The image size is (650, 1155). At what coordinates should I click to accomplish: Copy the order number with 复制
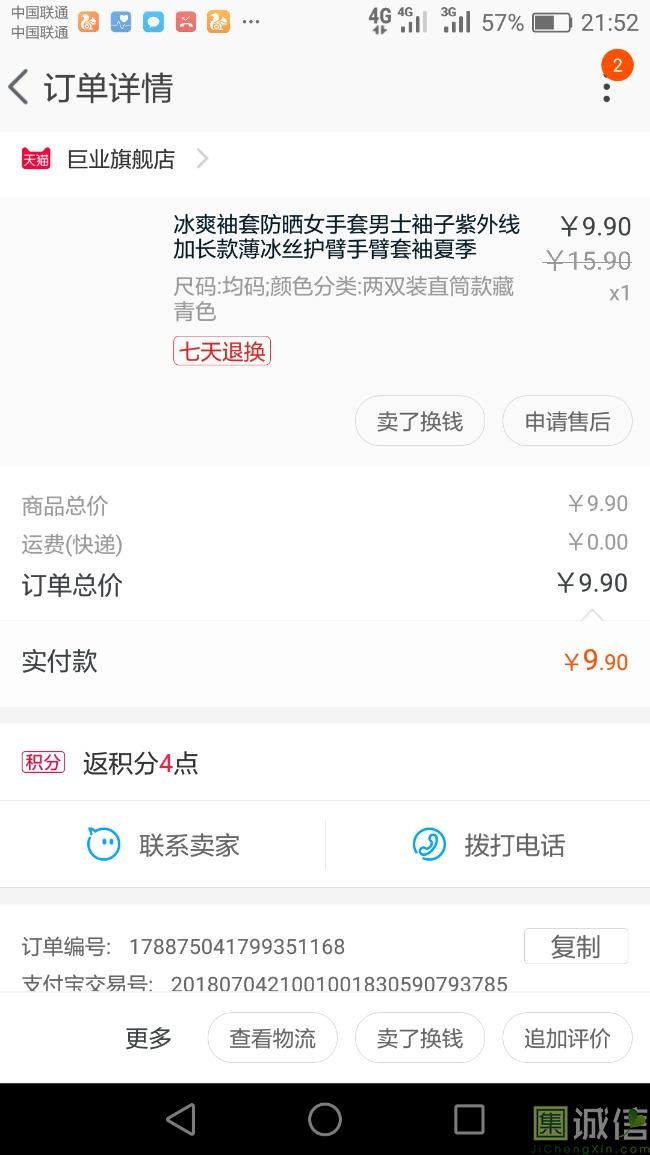coord(576,947)
